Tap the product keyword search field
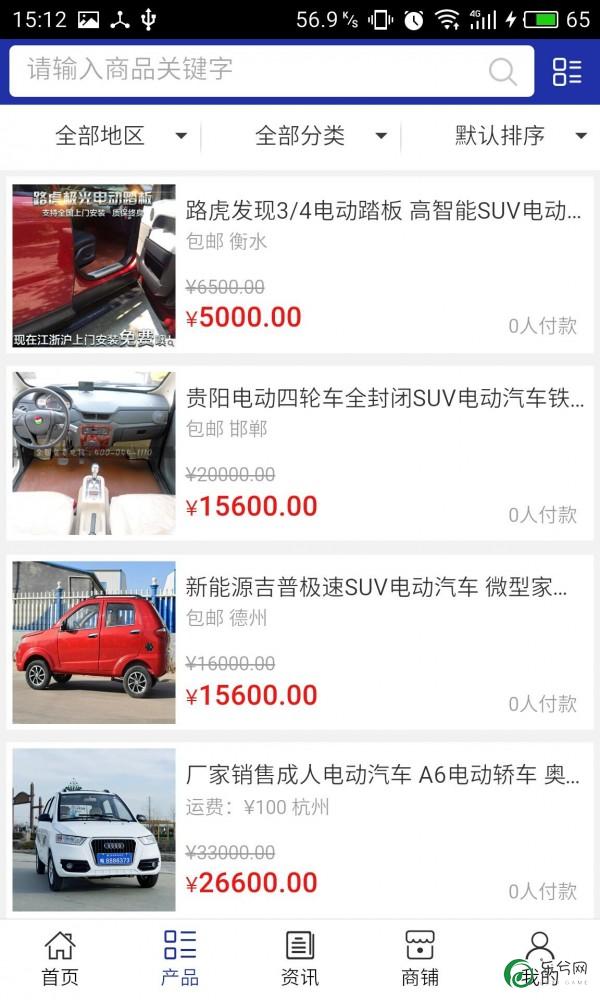The image size is (600, 1000). coord(272,71)
